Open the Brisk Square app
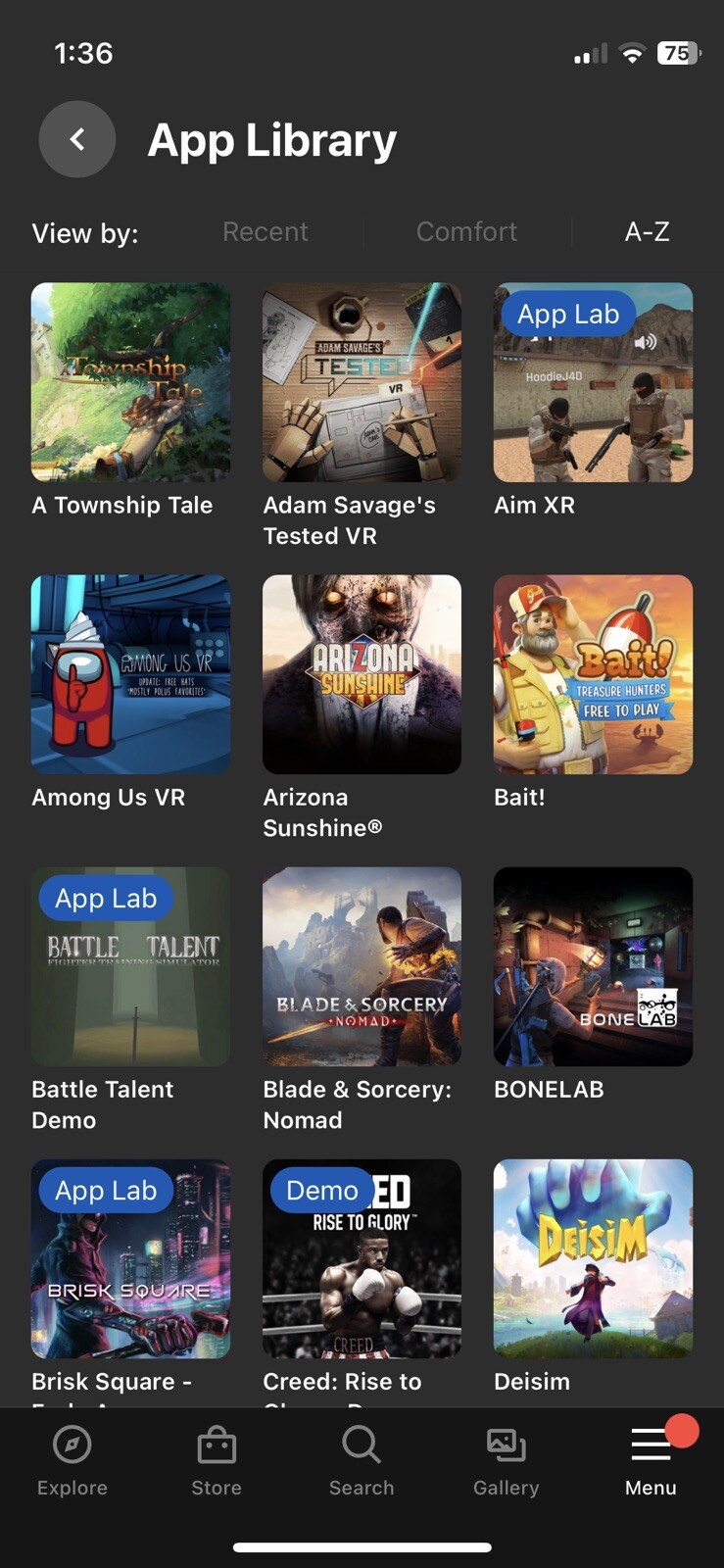 130,1258
